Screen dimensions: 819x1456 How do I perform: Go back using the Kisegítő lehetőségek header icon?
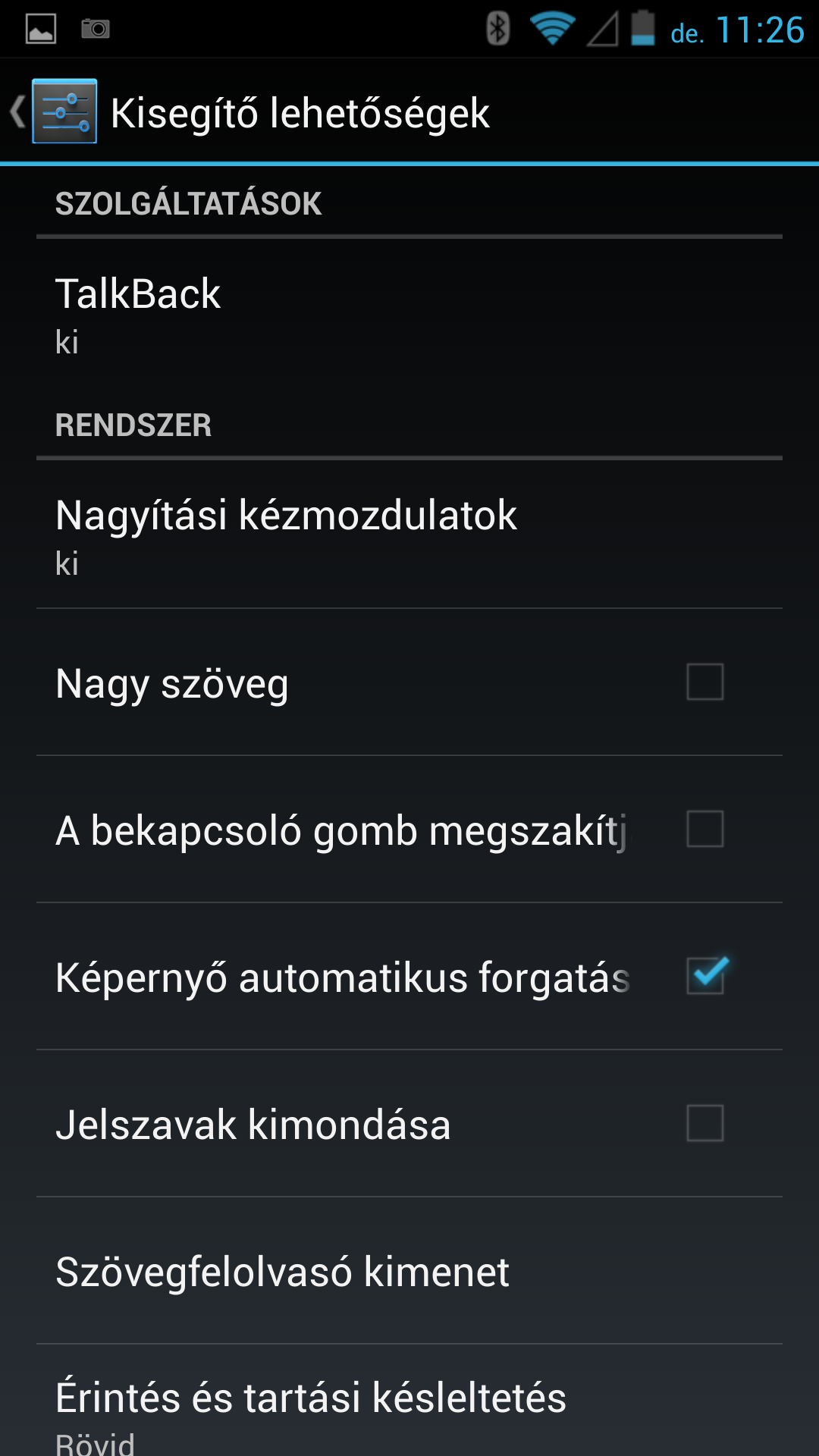click(55, 111)
